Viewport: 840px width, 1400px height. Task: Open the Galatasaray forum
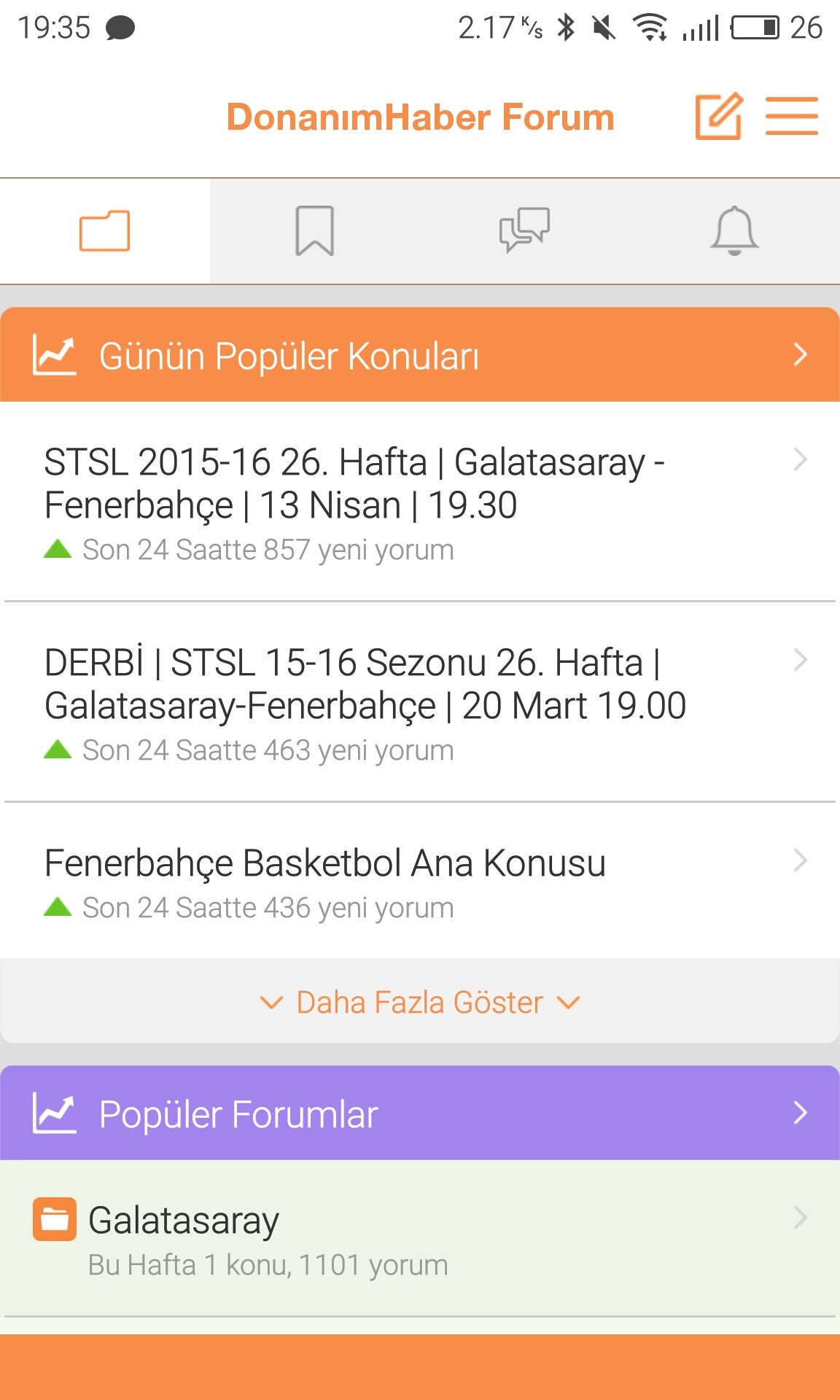pyautogui.click(x=420, y=1238)
